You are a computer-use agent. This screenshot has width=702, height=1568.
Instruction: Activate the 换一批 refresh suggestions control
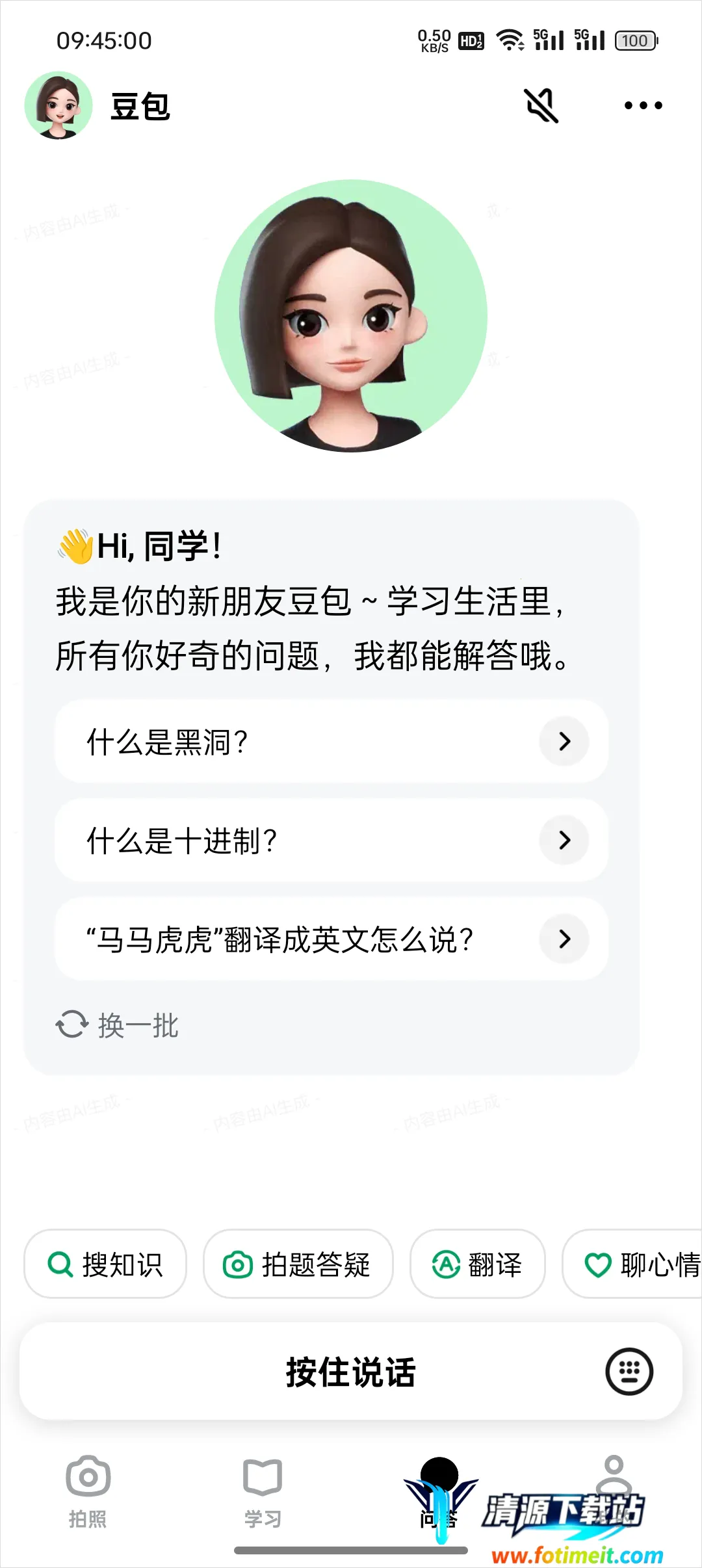coord(118,1023)
